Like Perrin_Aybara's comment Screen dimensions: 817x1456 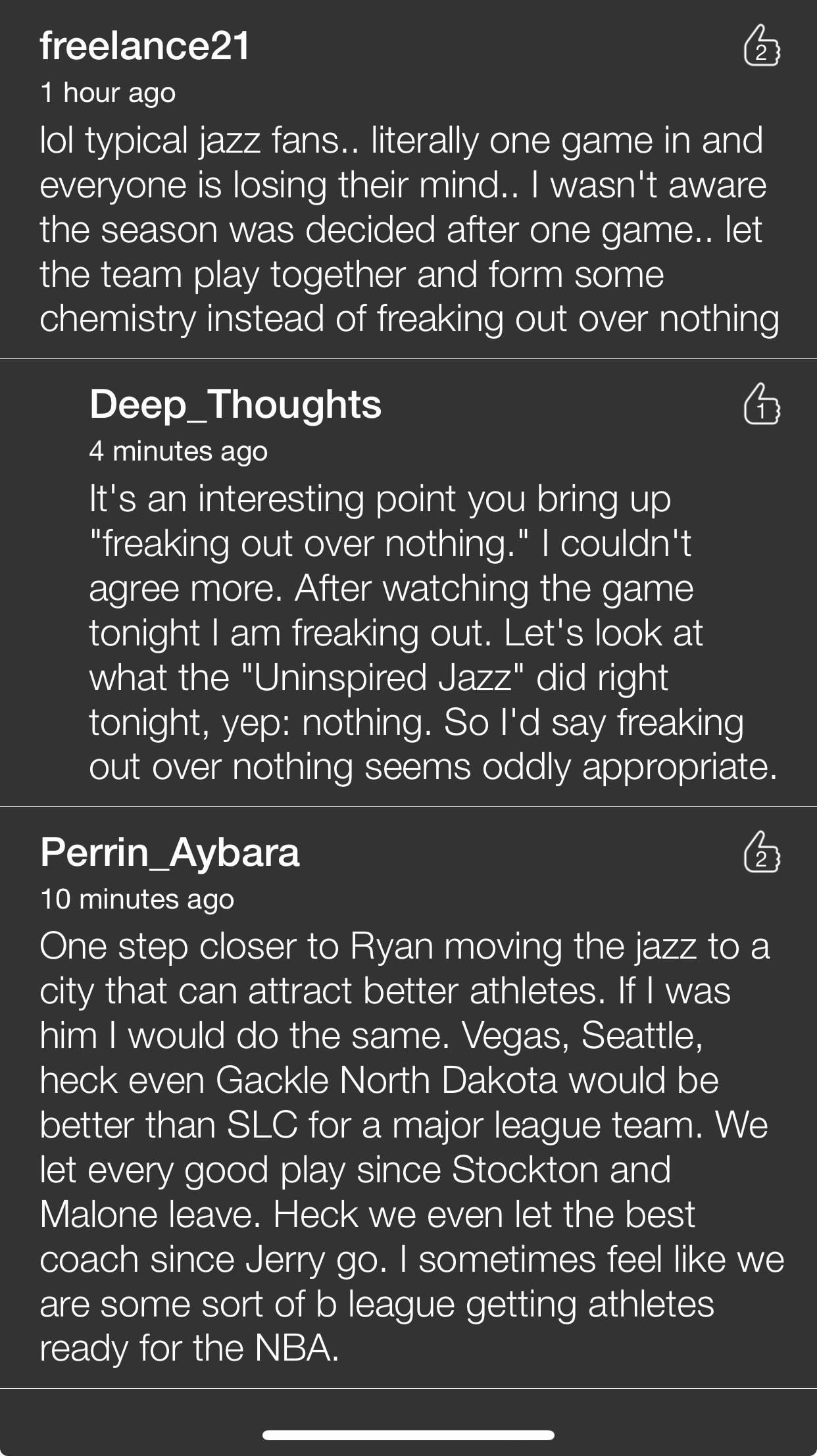tap(761, 853)
